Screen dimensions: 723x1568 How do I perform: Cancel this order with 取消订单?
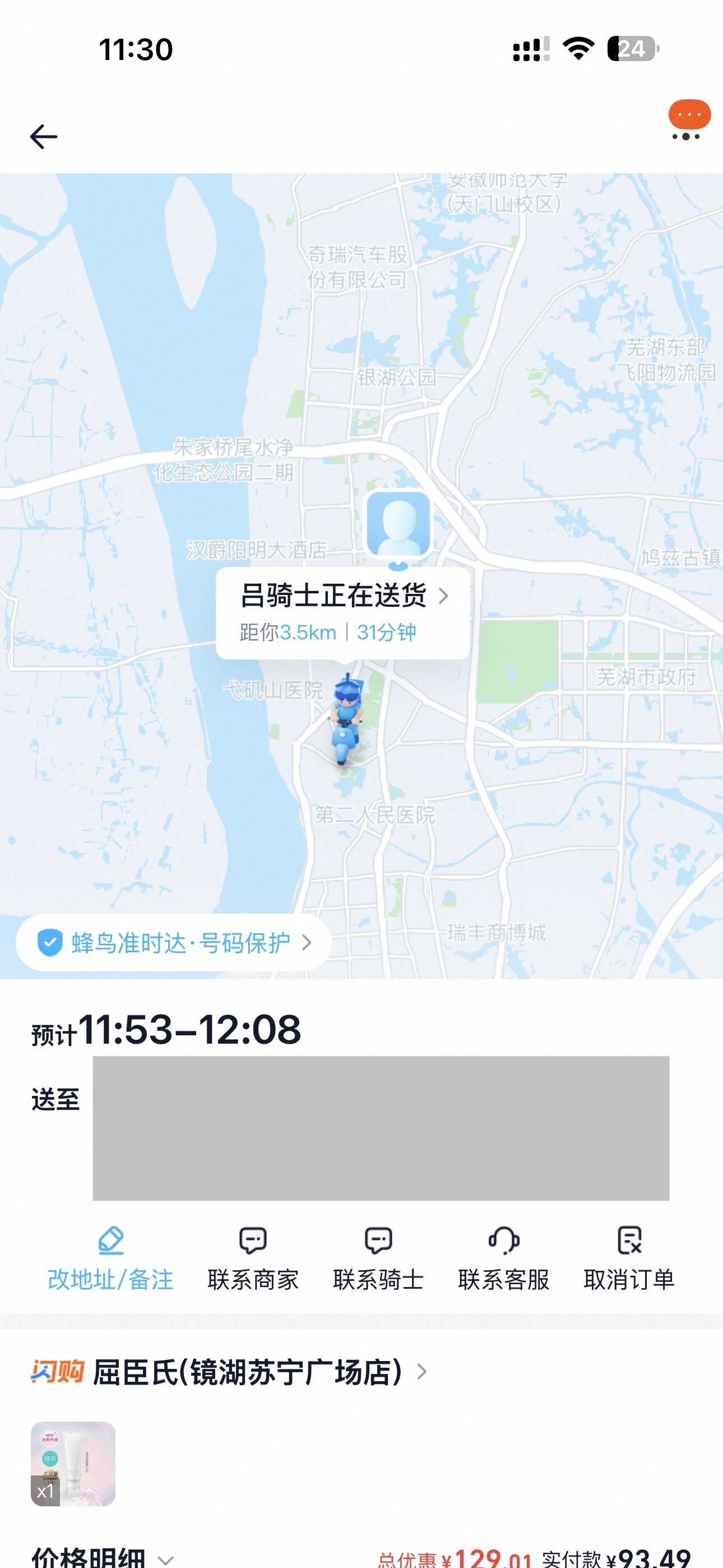629,1260
